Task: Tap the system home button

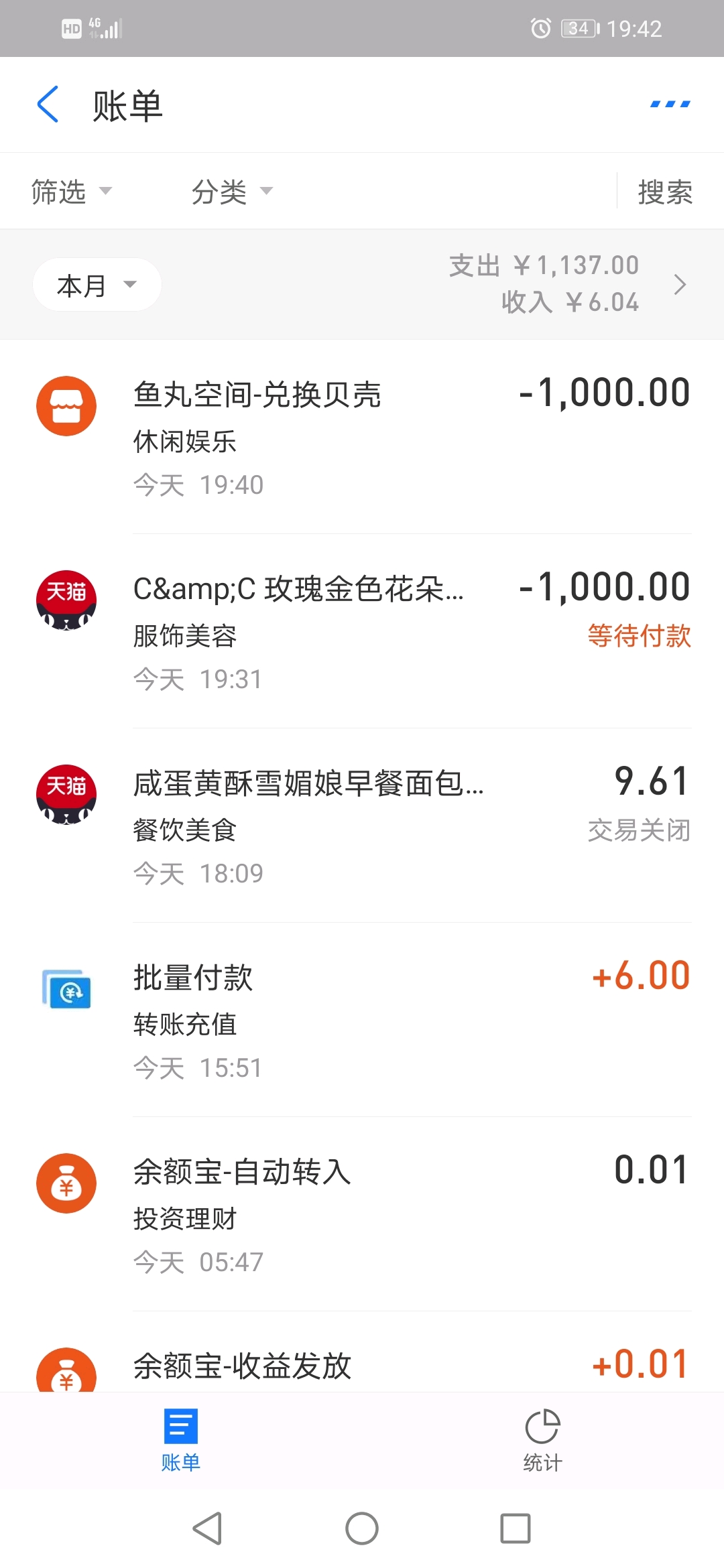Action: click(362, 1529)
